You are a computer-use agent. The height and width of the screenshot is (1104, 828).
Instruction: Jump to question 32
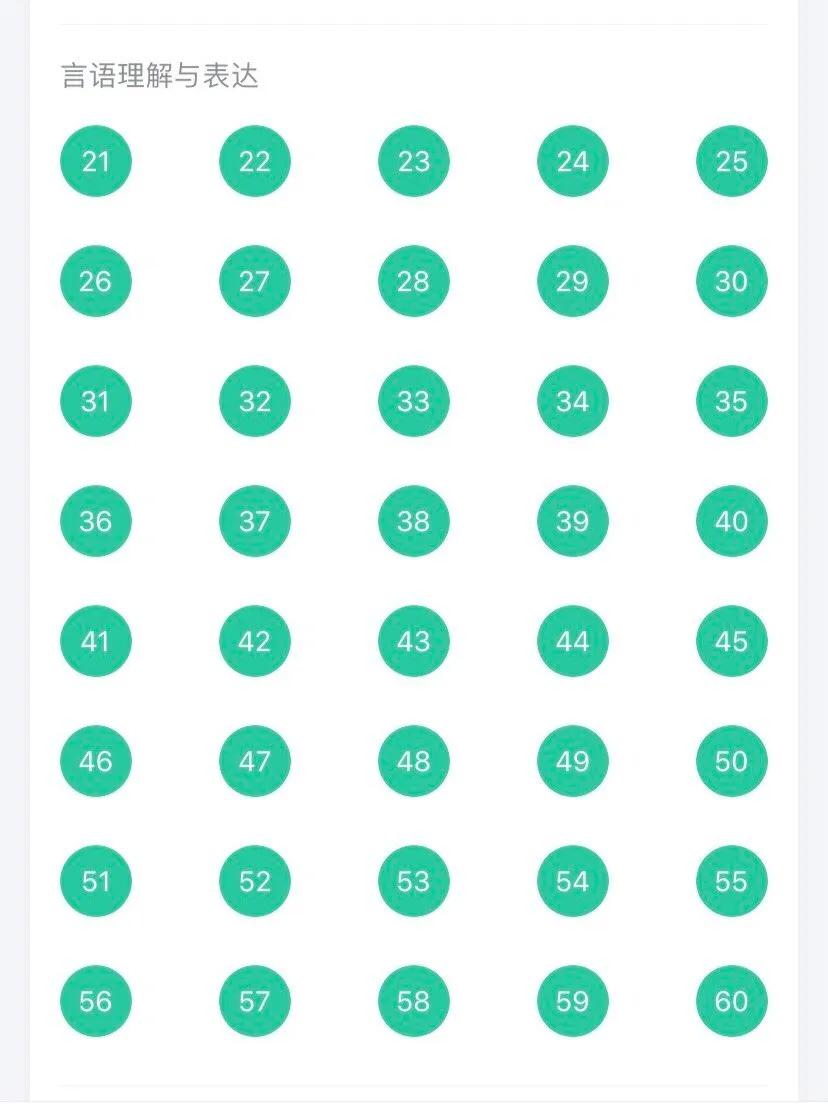(x=255, y=401)
